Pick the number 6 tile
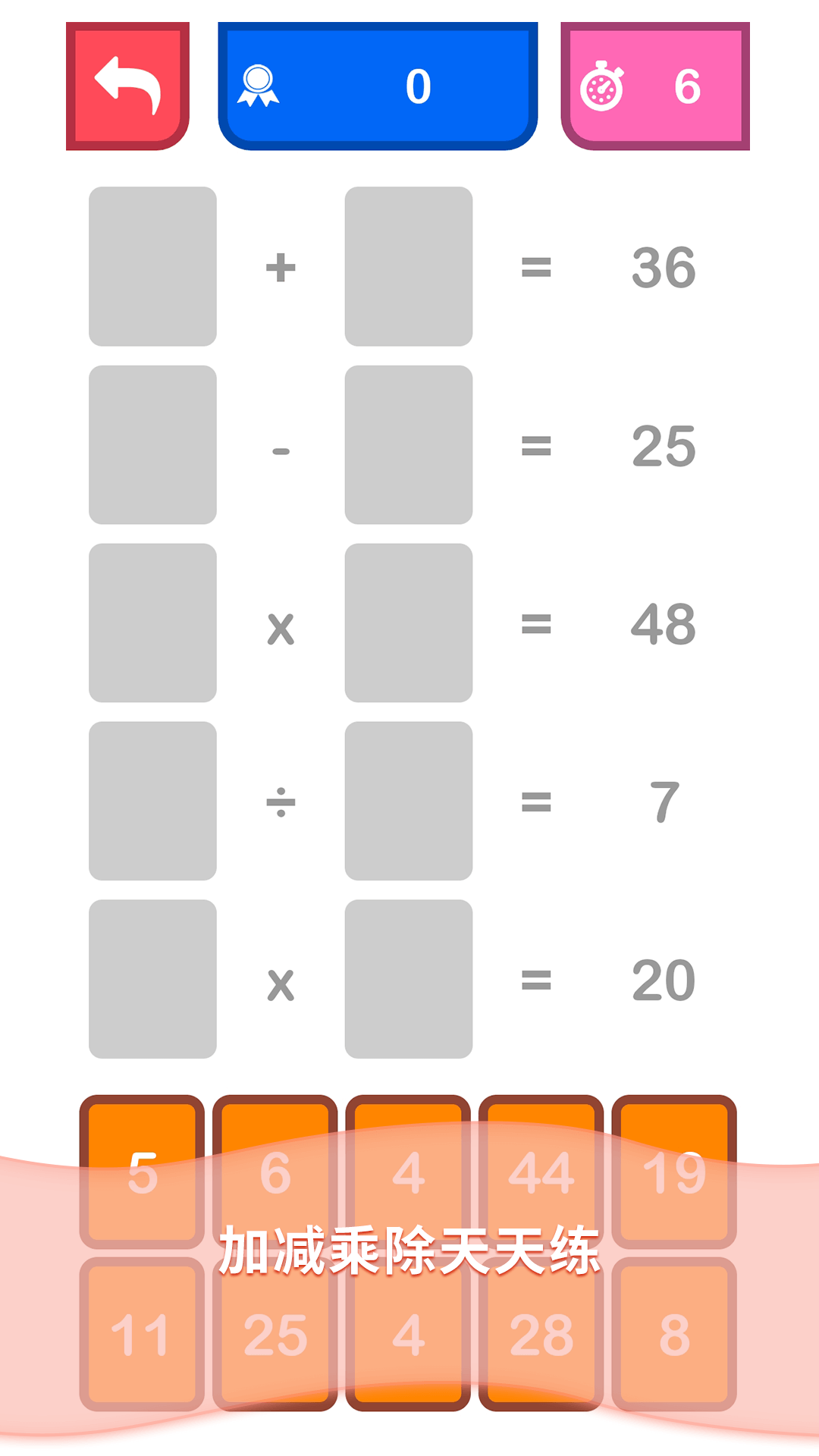Viewport: 819px width, 1456px height. (275, 1172)
